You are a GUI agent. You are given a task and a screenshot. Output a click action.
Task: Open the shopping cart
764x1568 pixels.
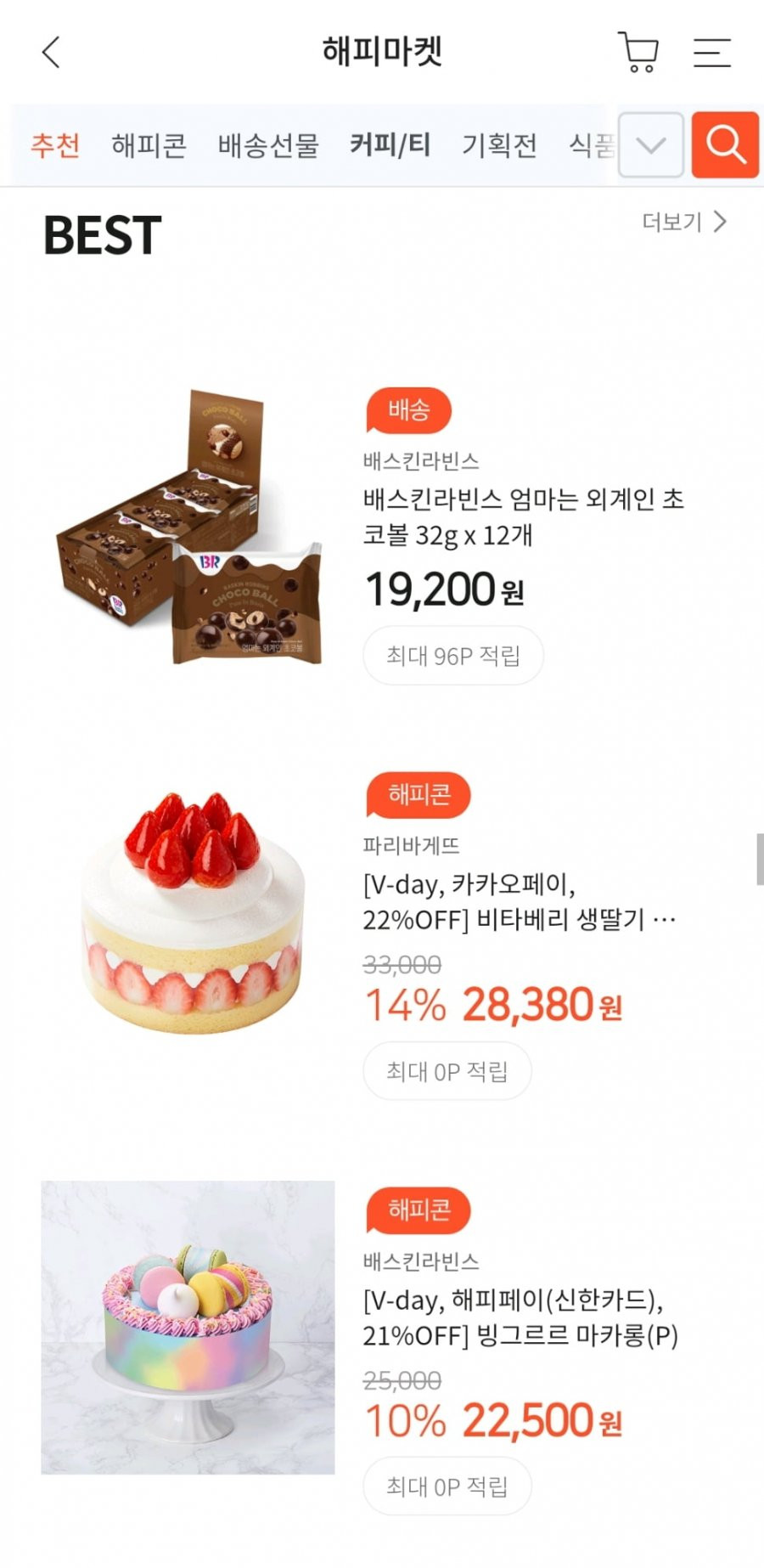click(638, 52)
